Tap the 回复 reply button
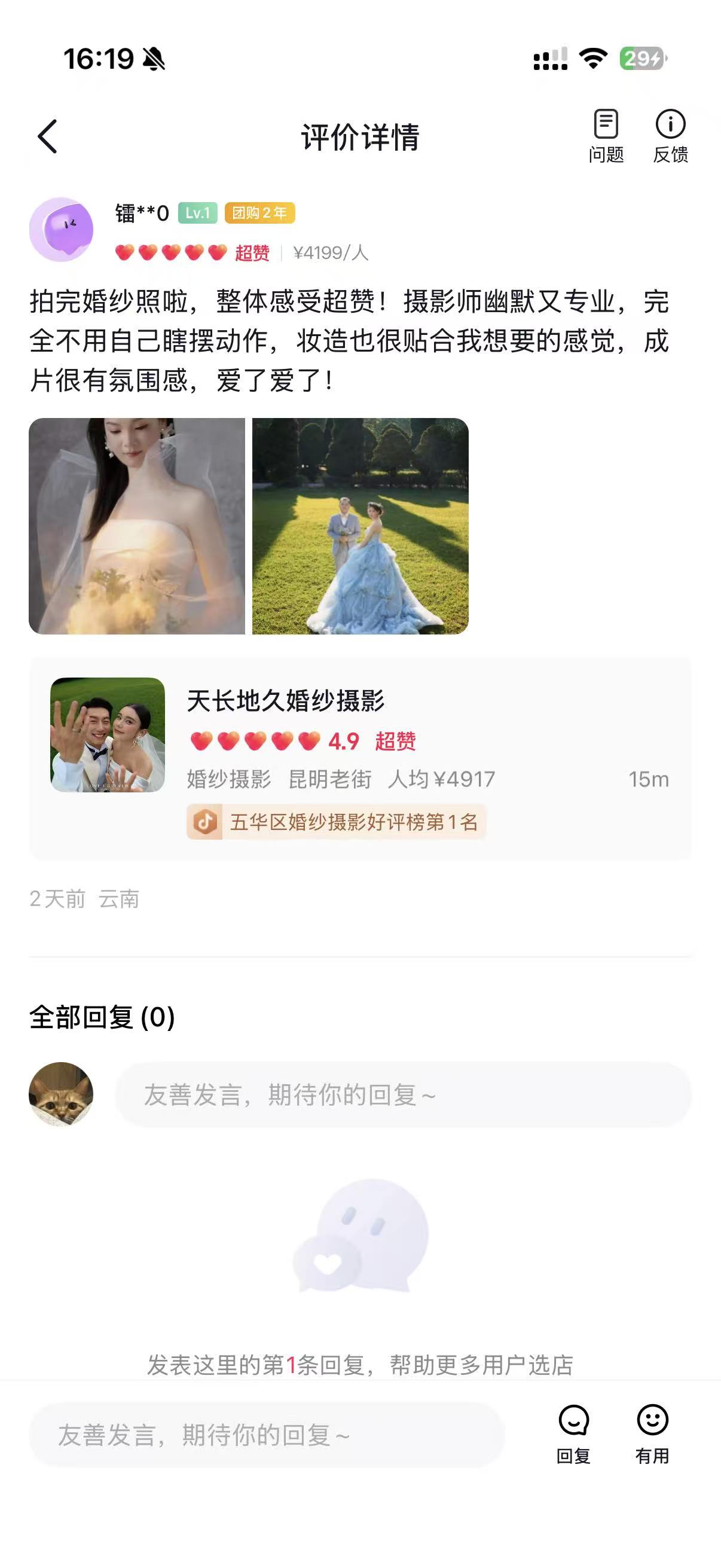Viewport: 721px width, 1568px height. (x=573, y=1433)
